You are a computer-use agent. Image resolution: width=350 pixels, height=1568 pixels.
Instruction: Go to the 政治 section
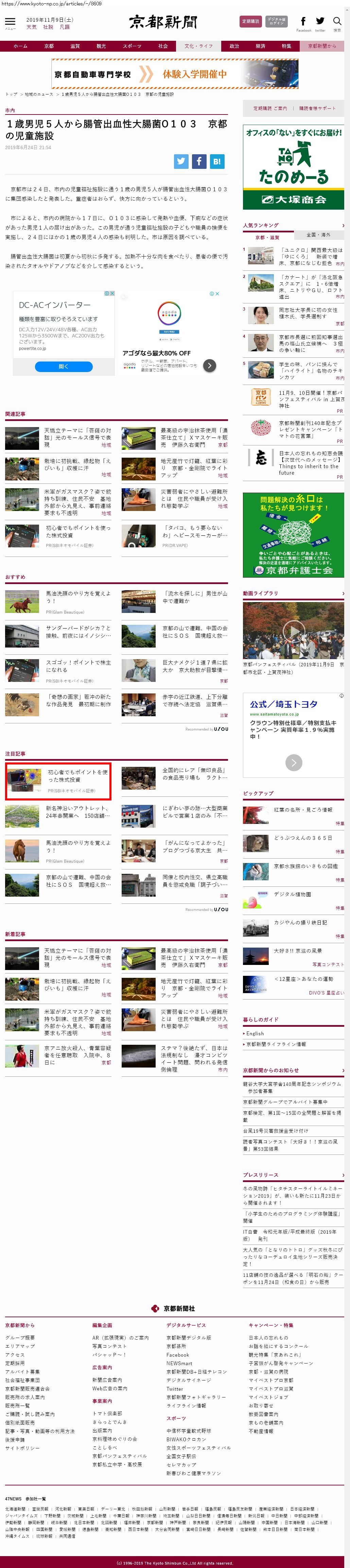pyautogui.click(x=234, y=46)
